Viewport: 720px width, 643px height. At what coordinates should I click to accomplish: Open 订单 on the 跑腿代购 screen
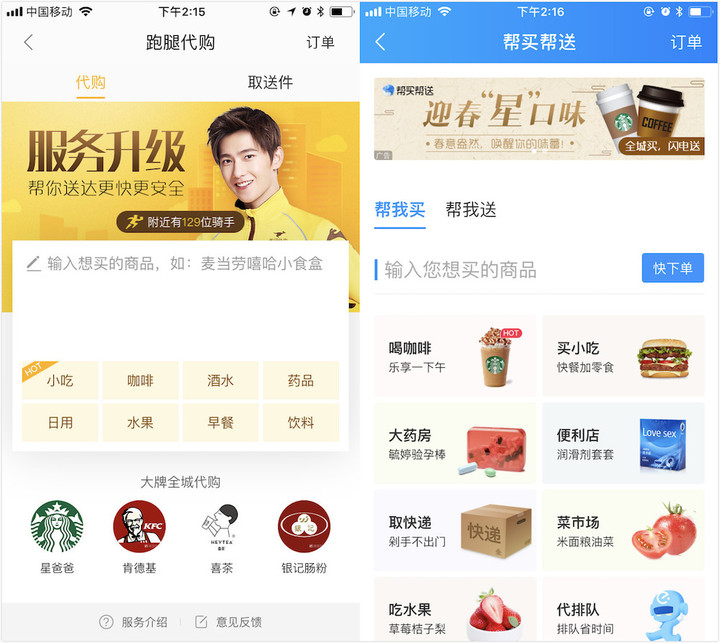tap(320, 42)
